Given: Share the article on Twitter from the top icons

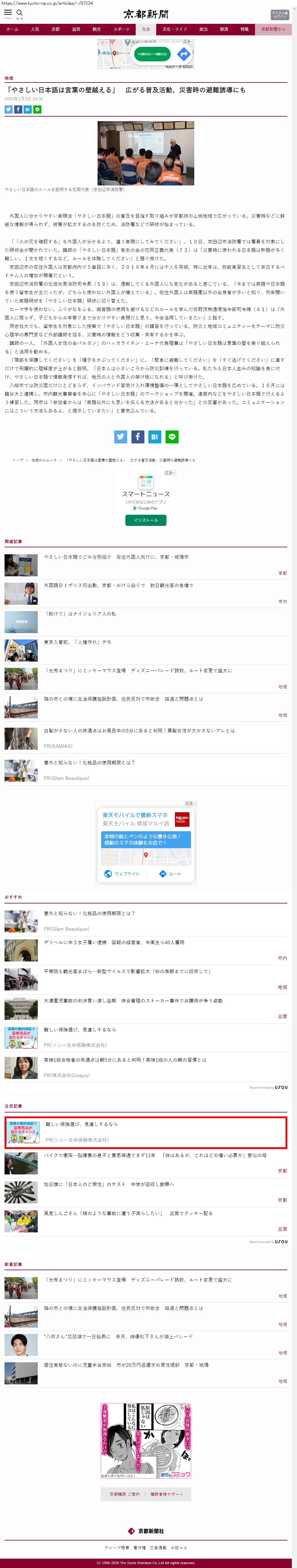Looking at the screenshot, I should (8, 110).
